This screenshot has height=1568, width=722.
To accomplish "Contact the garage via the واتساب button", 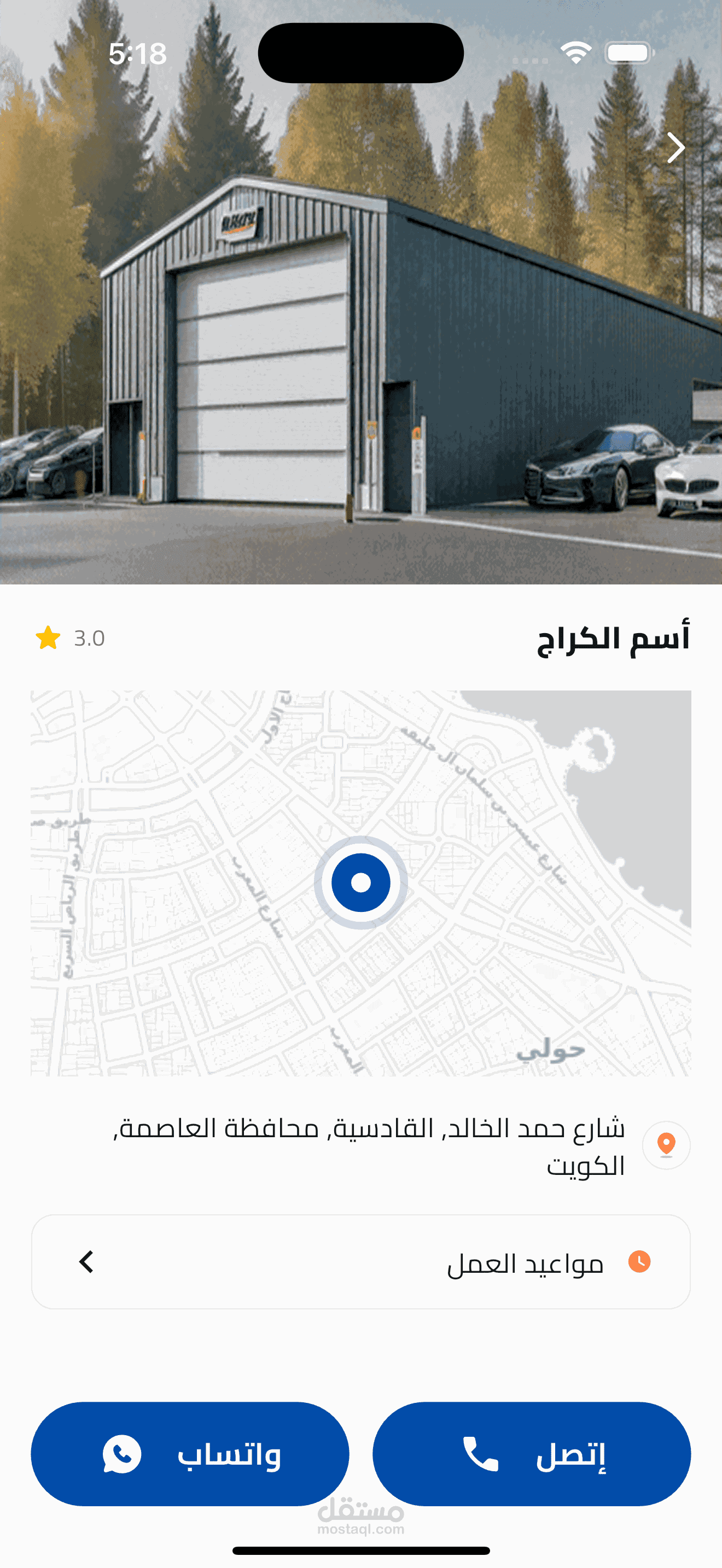I will (x=190, y=1454).
